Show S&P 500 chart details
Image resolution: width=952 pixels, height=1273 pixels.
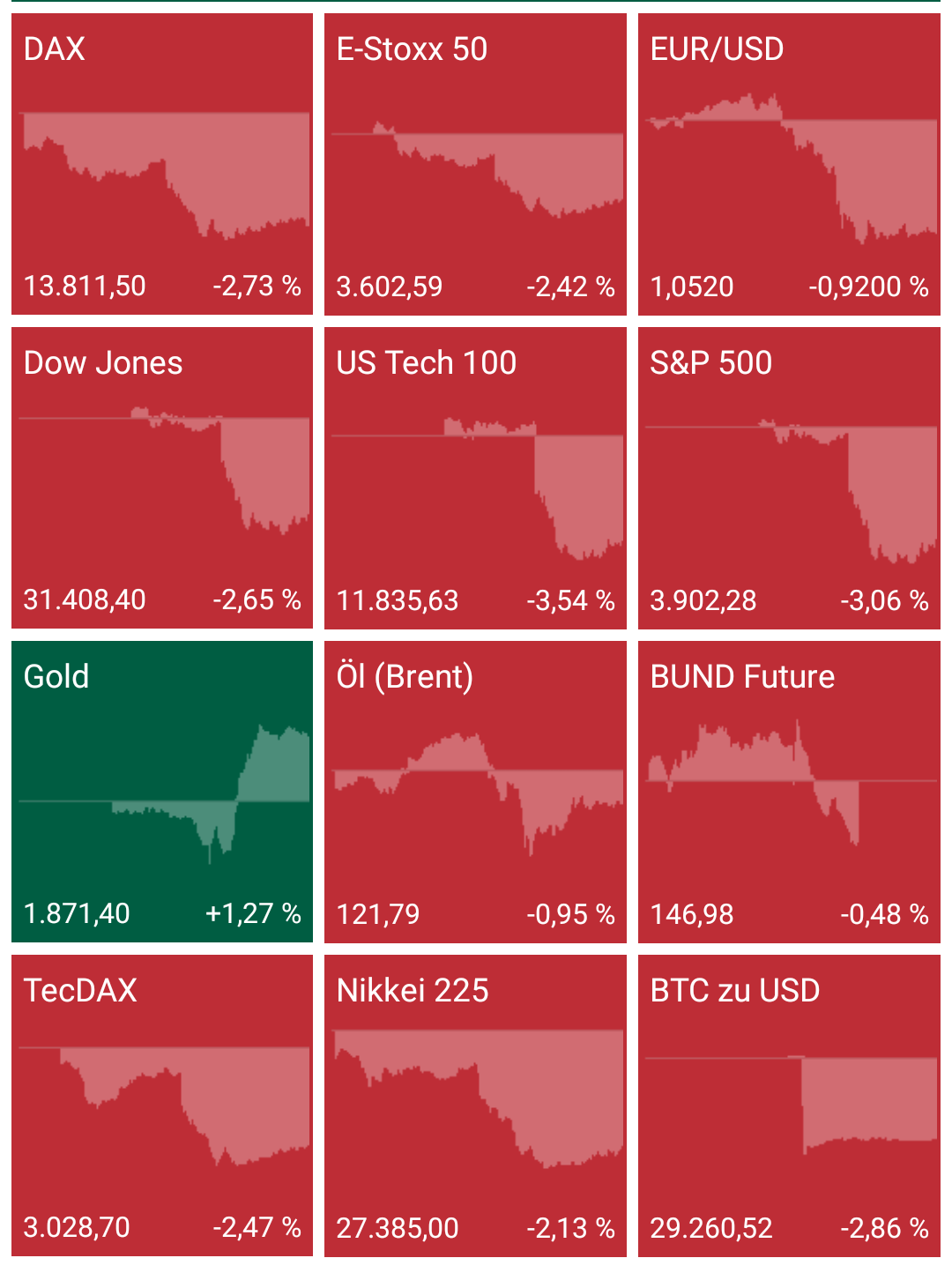click(789, 478)
